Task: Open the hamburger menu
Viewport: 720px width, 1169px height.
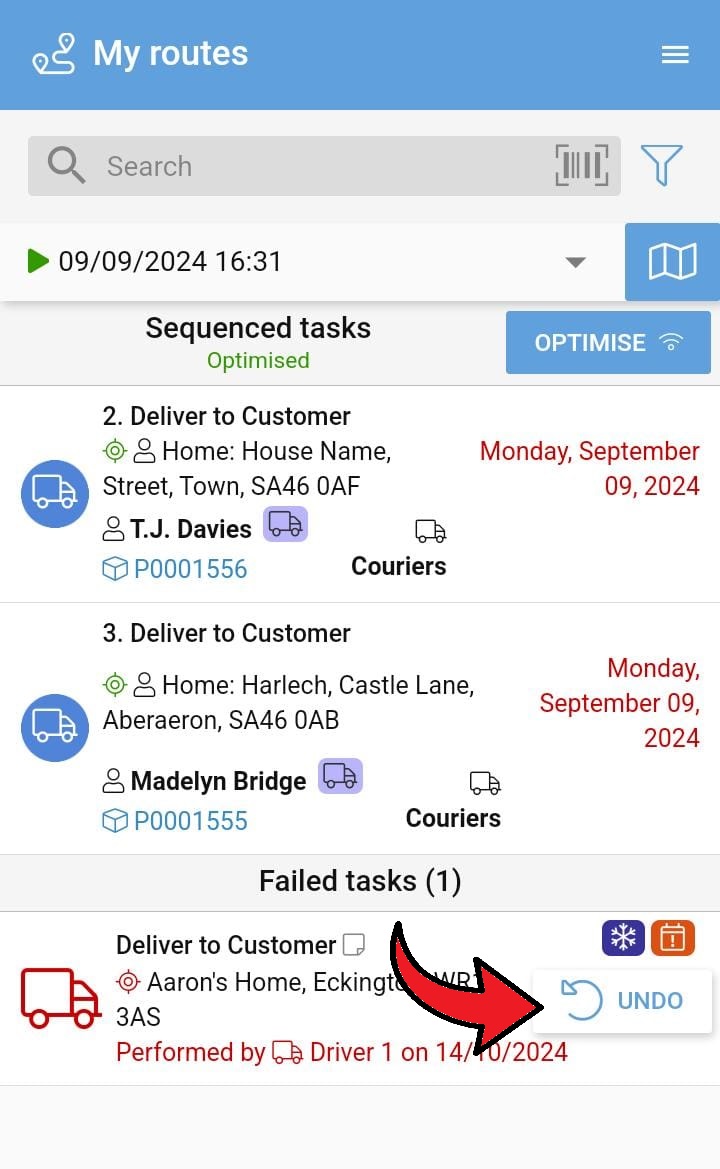Action: [x=675, y=55]
